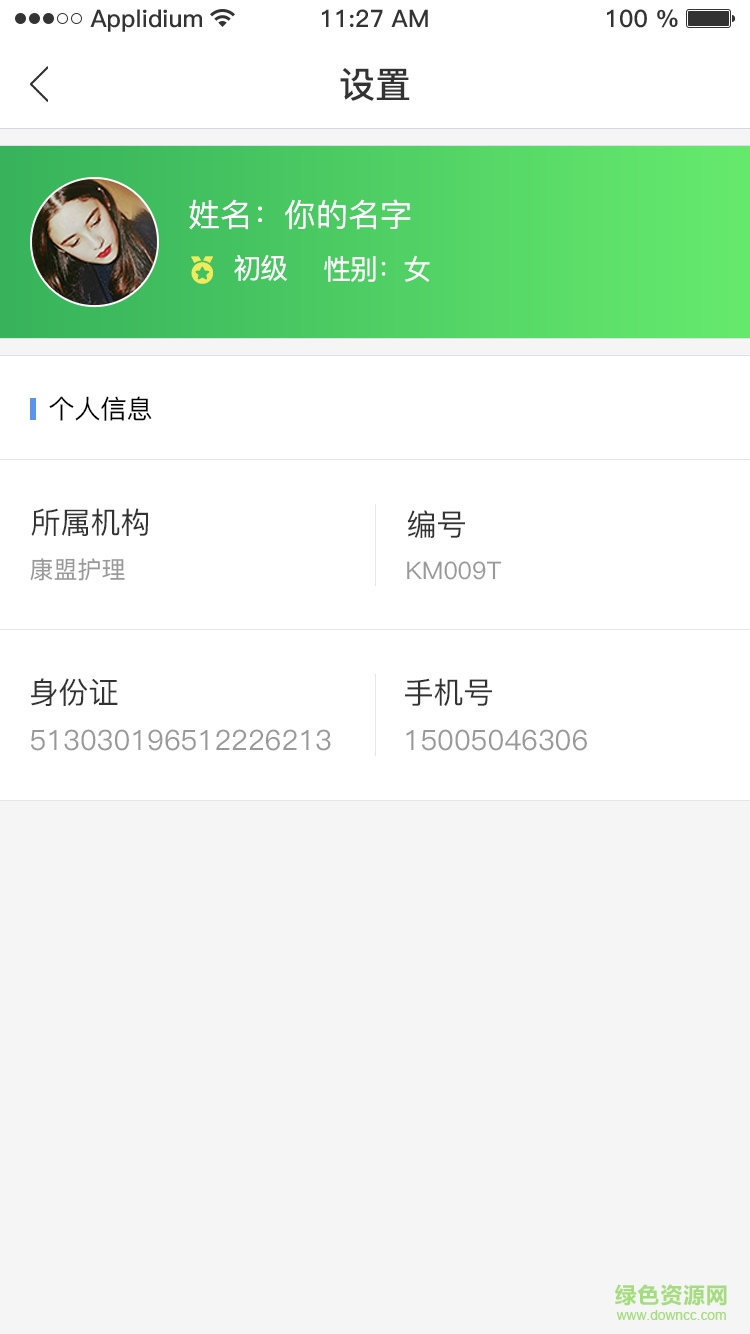Image resolution: width=750 pixels, height=1334 pixels.
Task: Tap the medal badge icon beside 初级
Action: [201, 268]
